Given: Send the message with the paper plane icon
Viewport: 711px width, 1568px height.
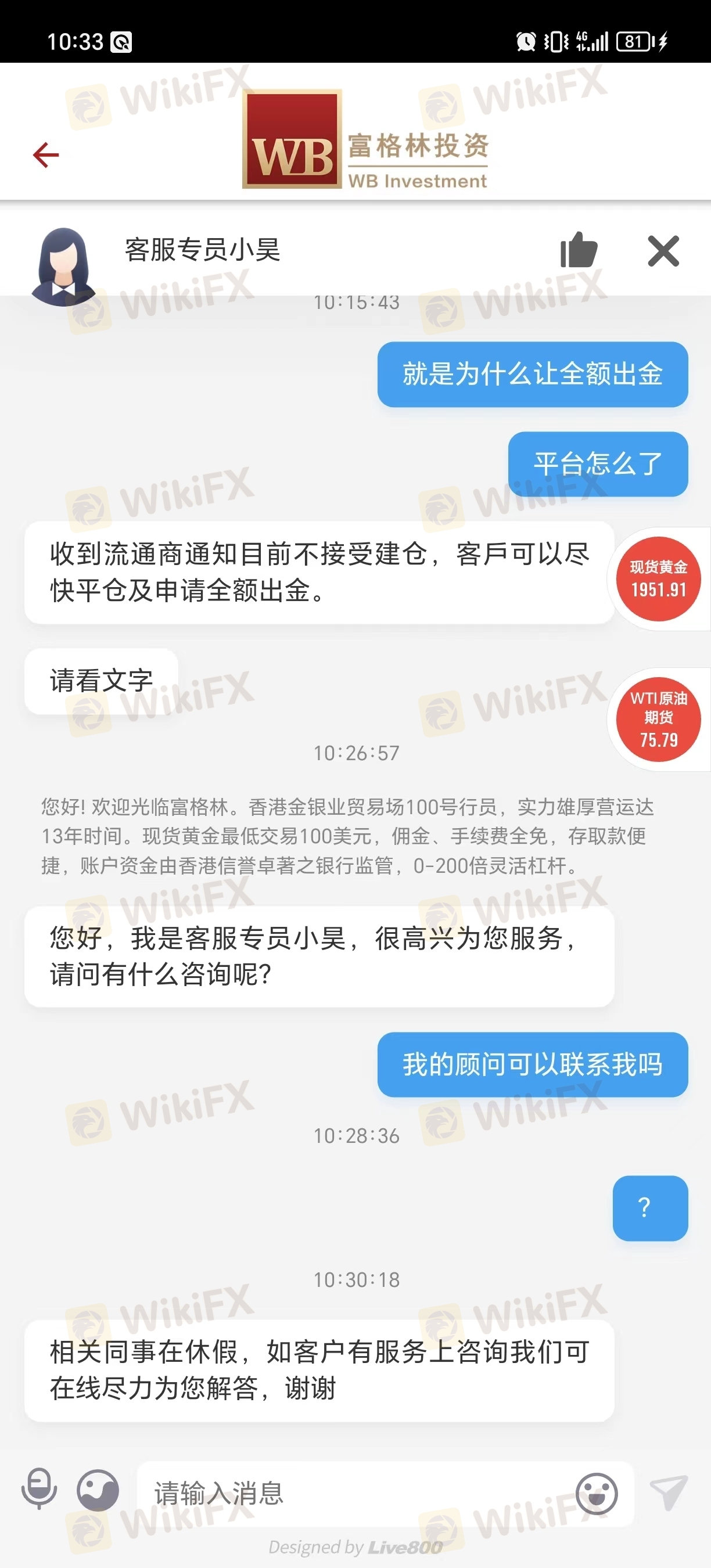Looking at the screenshot, I should point(669,1492).
